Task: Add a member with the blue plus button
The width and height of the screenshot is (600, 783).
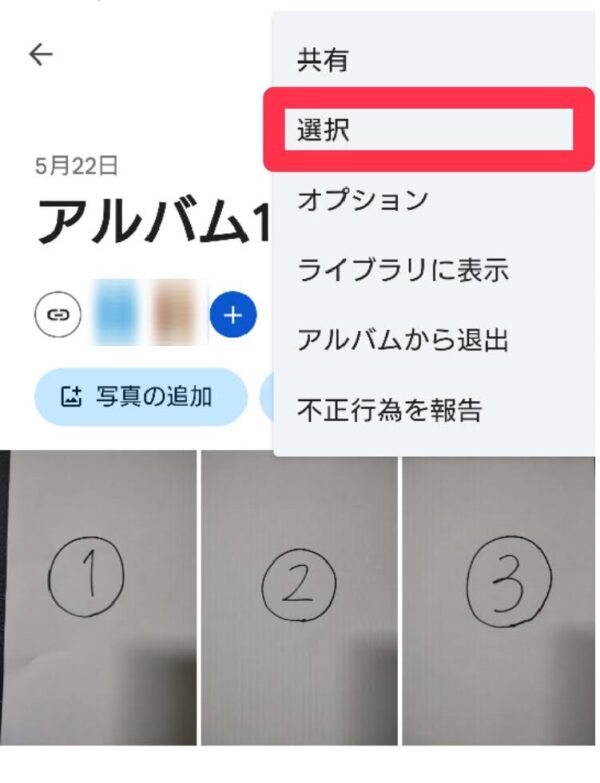Action: coord(233,315)
